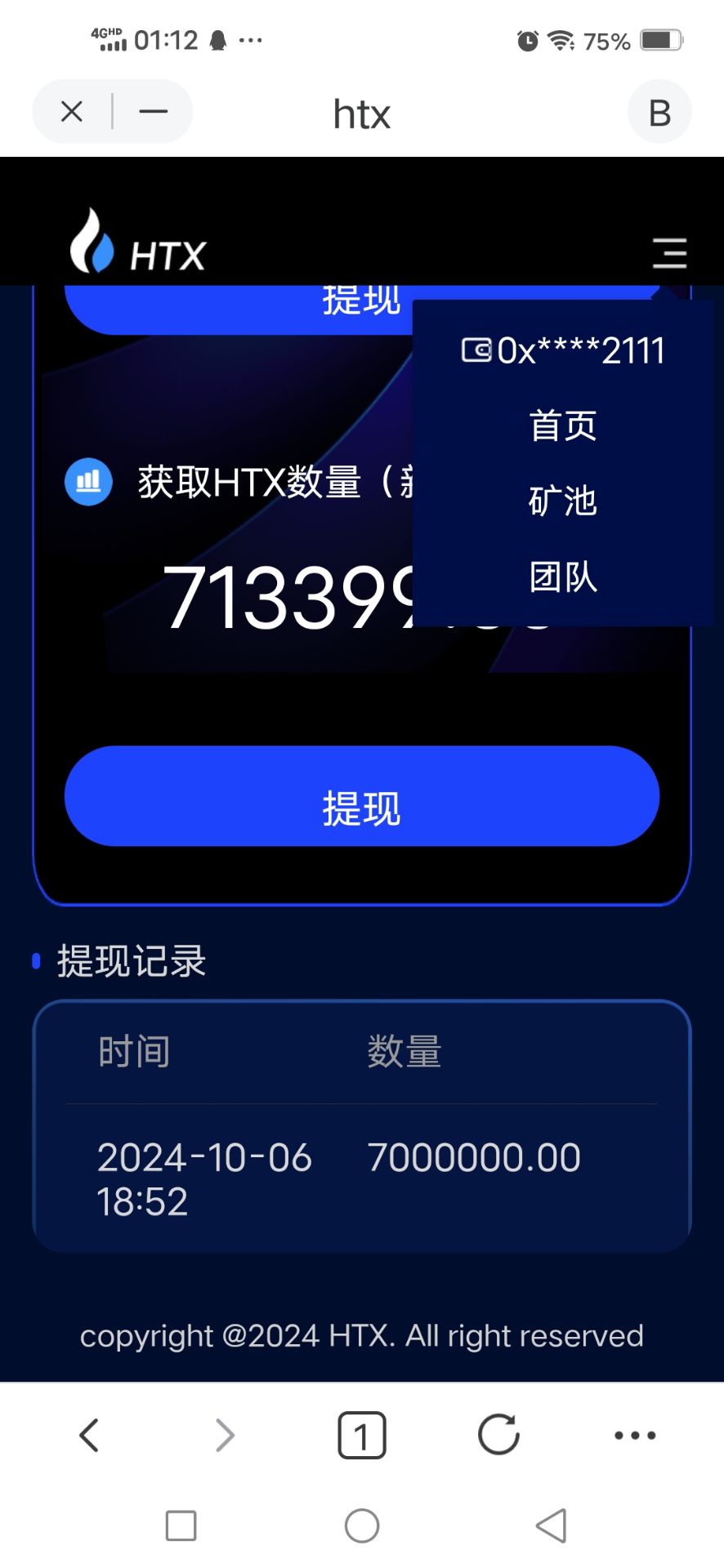Tap the back arrow in browser toolbar
Screen dimensions: 724x1568
[x=88, y=1435]
